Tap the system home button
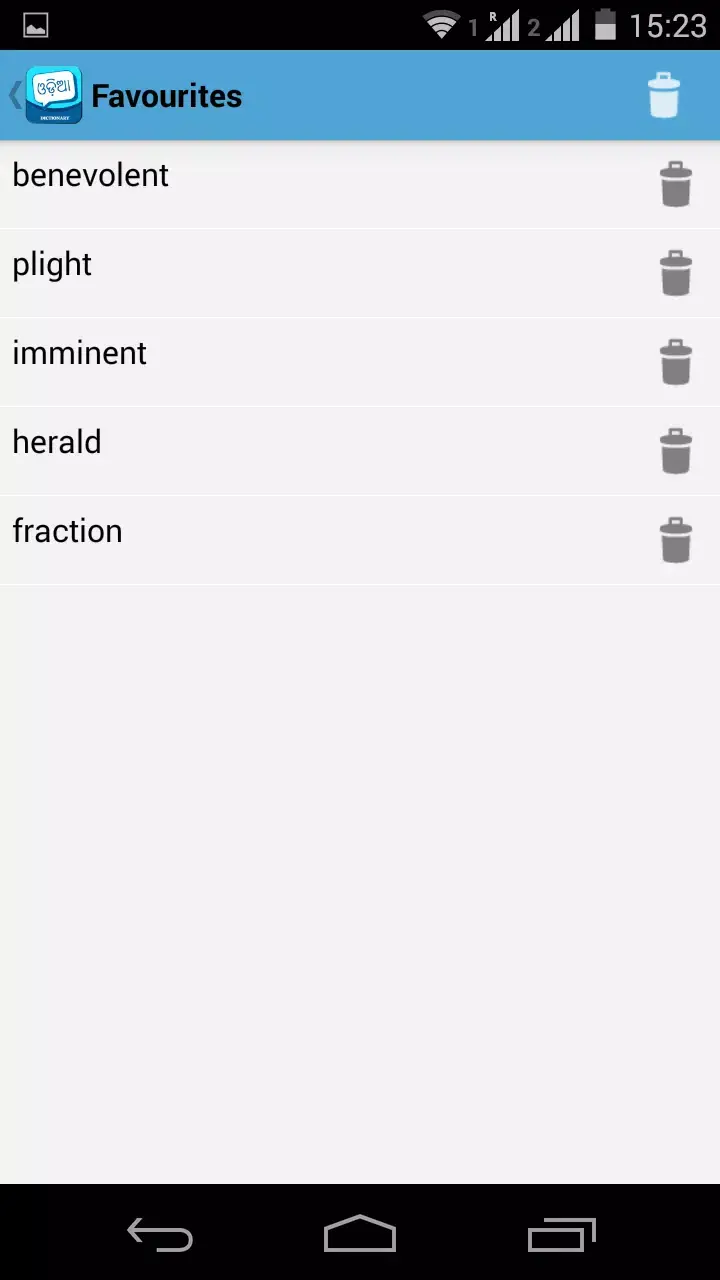This screenshot has width=720, height=1280. click(x=360, y=1234)
